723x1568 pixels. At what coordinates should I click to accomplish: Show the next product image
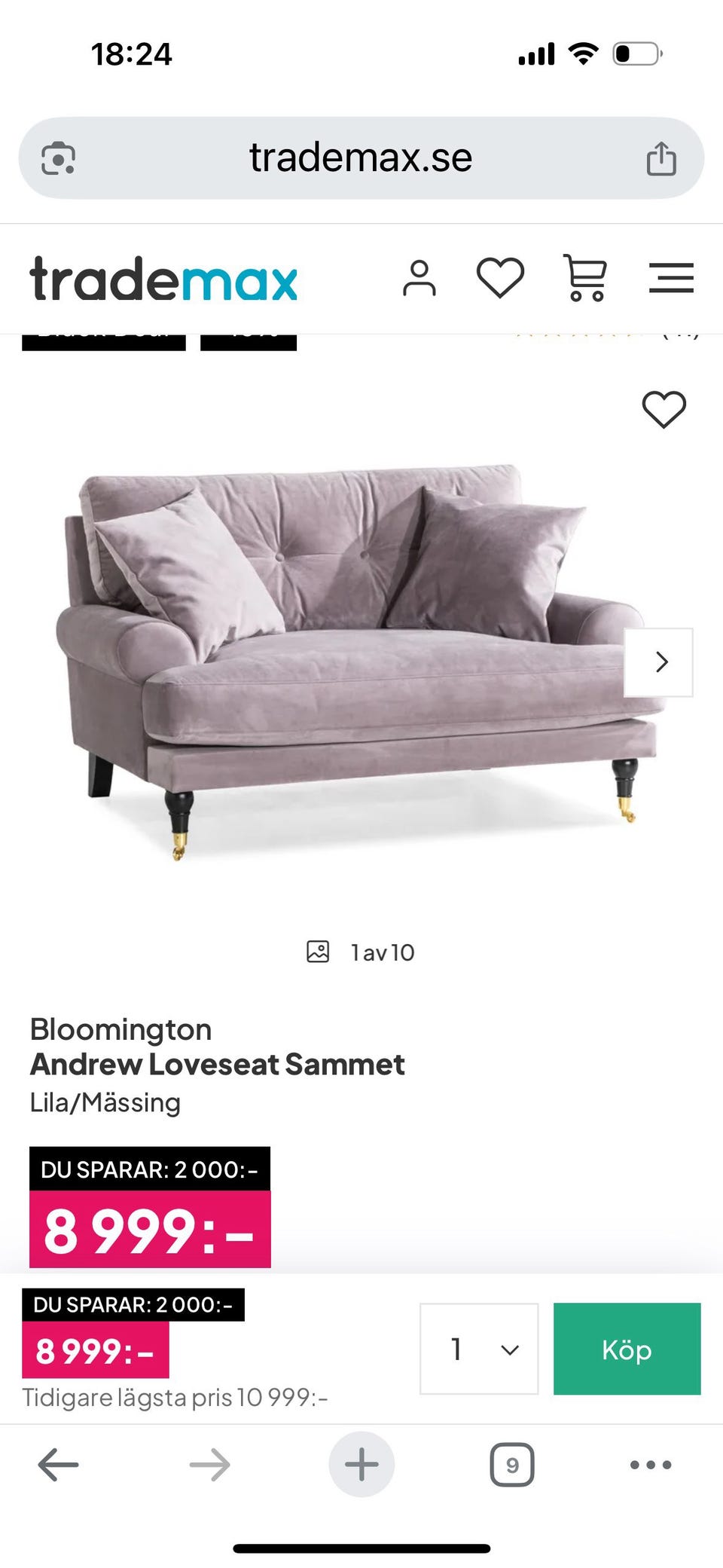point(660,662)
